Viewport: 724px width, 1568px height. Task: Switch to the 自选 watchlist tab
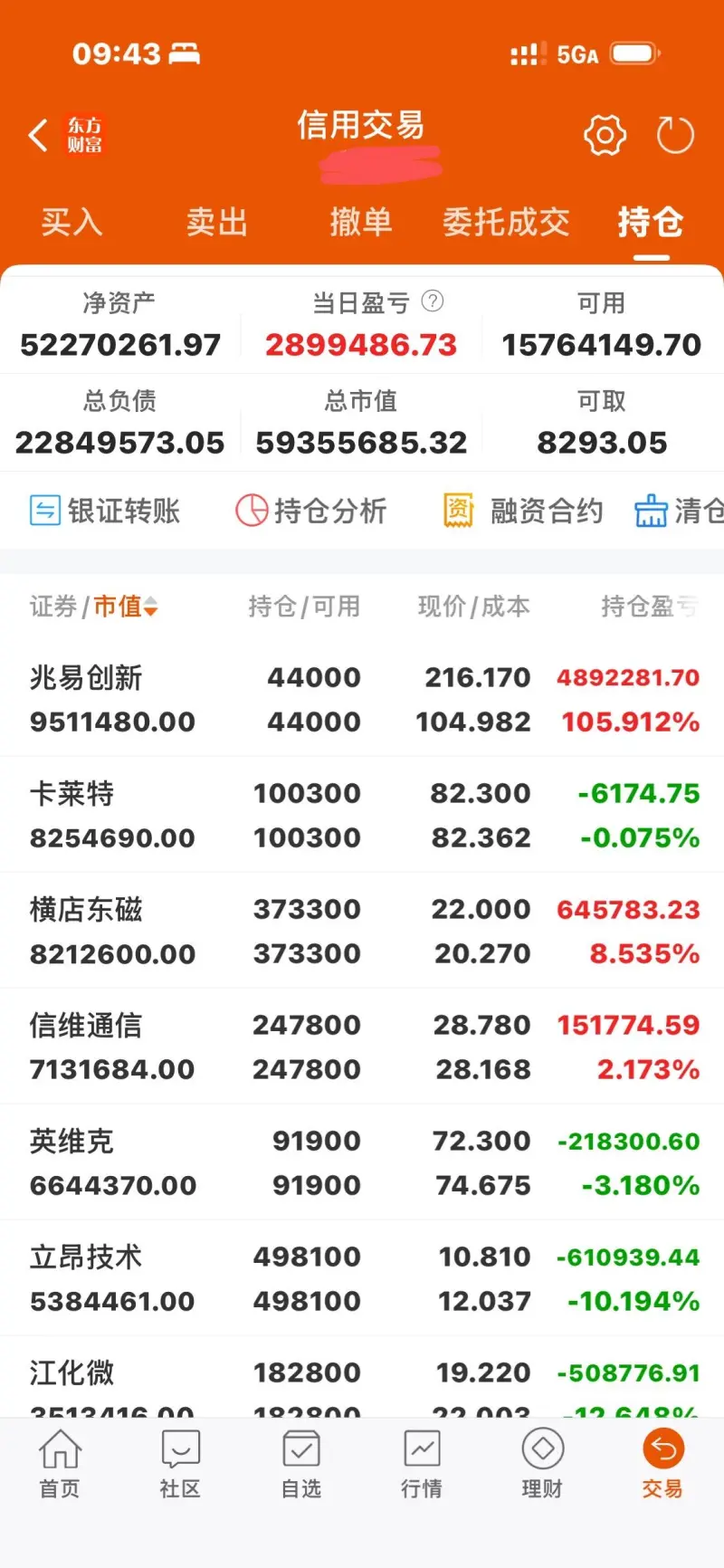(x=301, y=1464)
